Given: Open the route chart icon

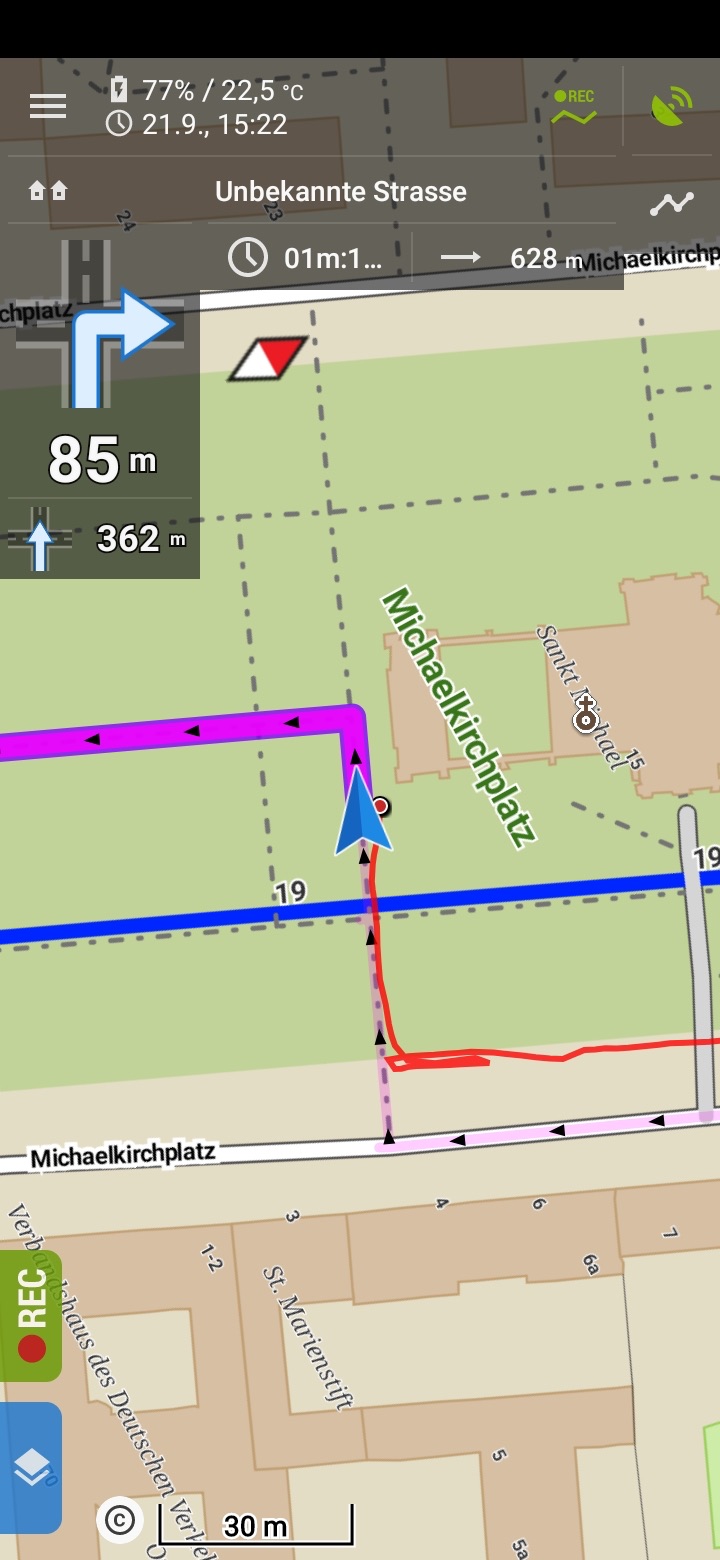Looking at the screenshot, I should (x=671, y=205).
